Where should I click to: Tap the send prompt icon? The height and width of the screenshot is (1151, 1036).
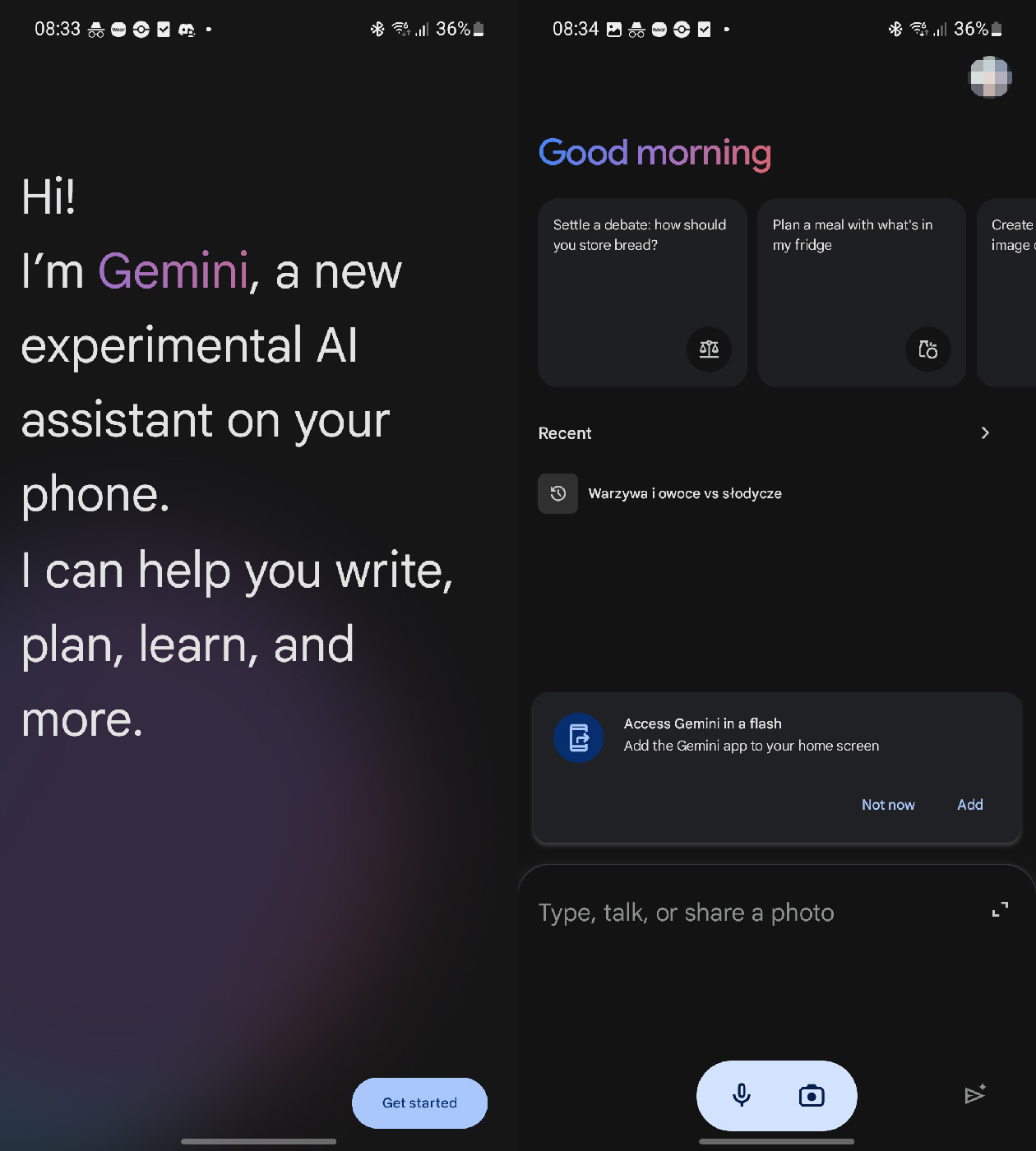pyautogui.click(x=974, y=1094)
